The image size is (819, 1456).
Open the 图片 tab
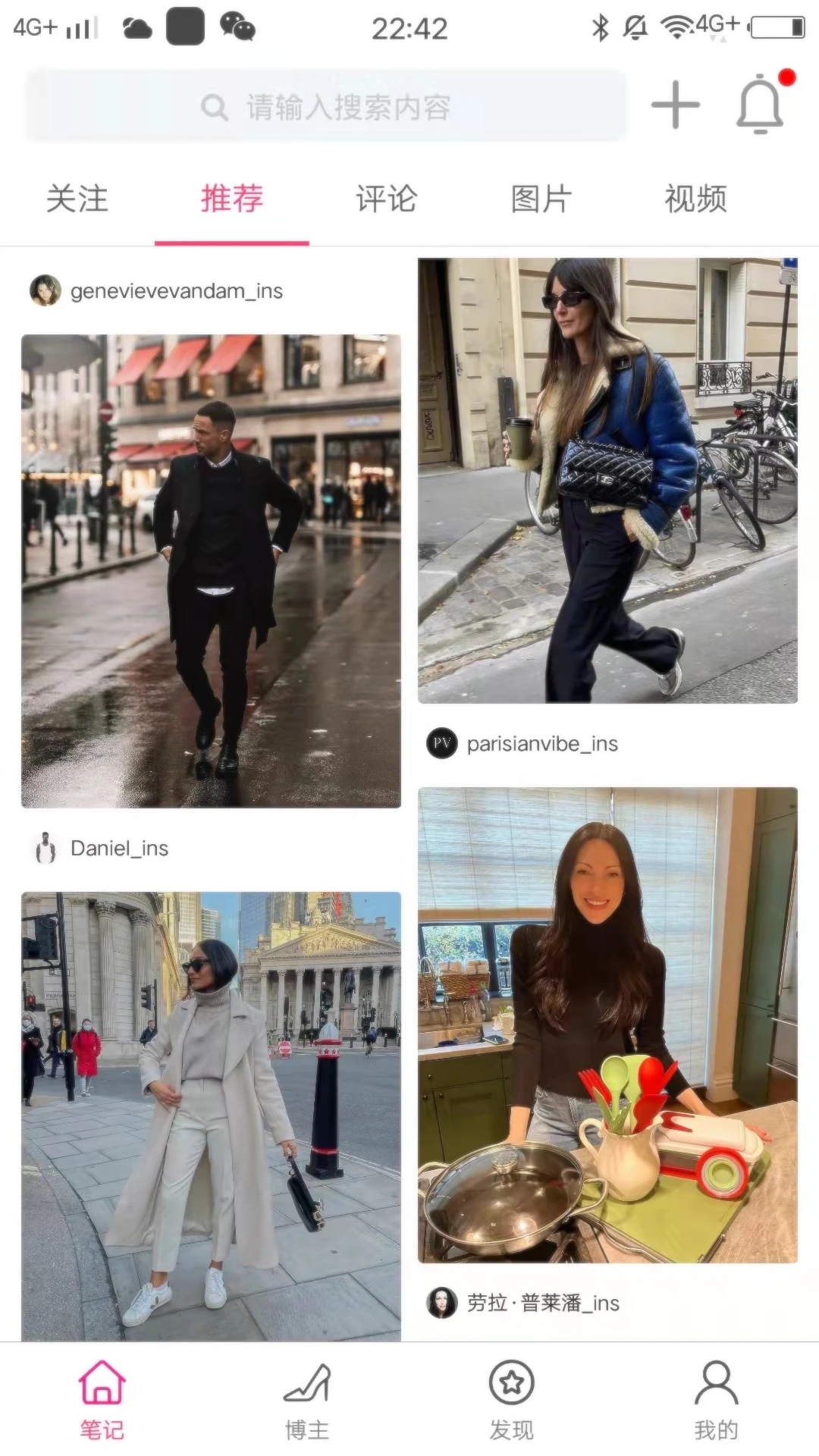(541, 199)
